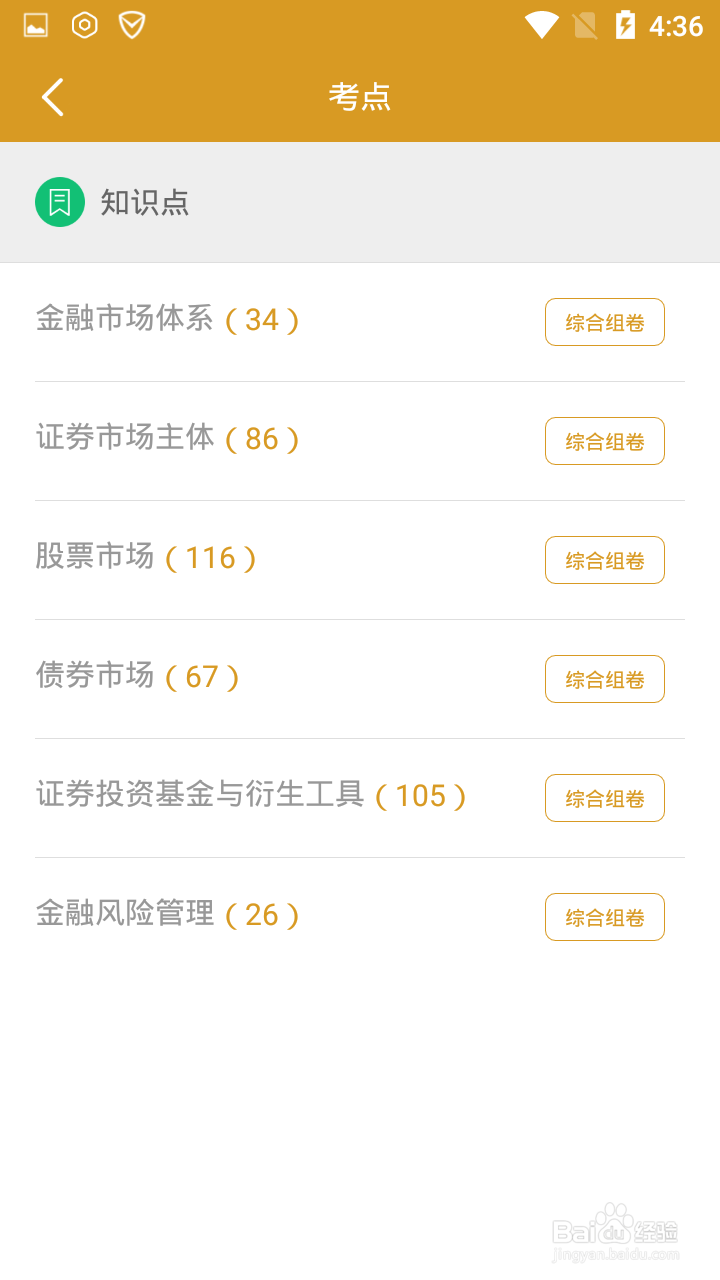This screenshot has height=1280, width=720.
Task: Open the 金融市场体系 (34) topic
Action: click(168, 319)
